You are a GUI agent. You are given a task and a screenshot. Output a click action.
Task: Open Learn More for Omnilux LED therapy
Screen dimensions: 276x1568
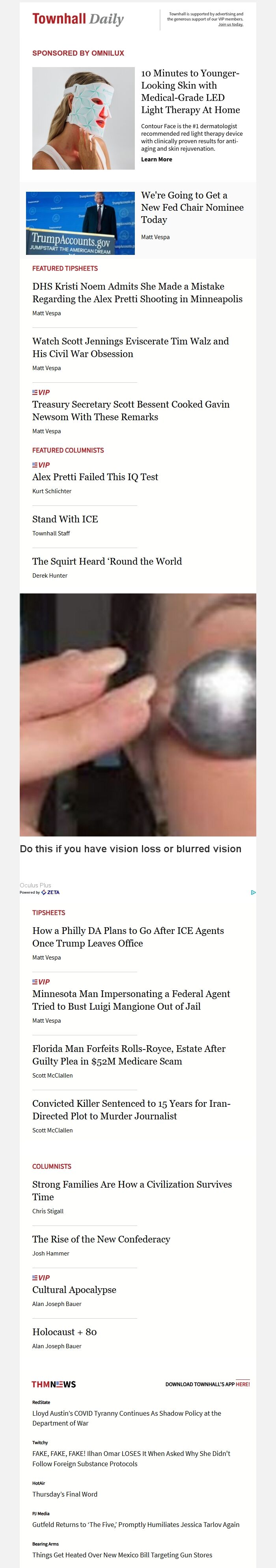pos(156,159)
